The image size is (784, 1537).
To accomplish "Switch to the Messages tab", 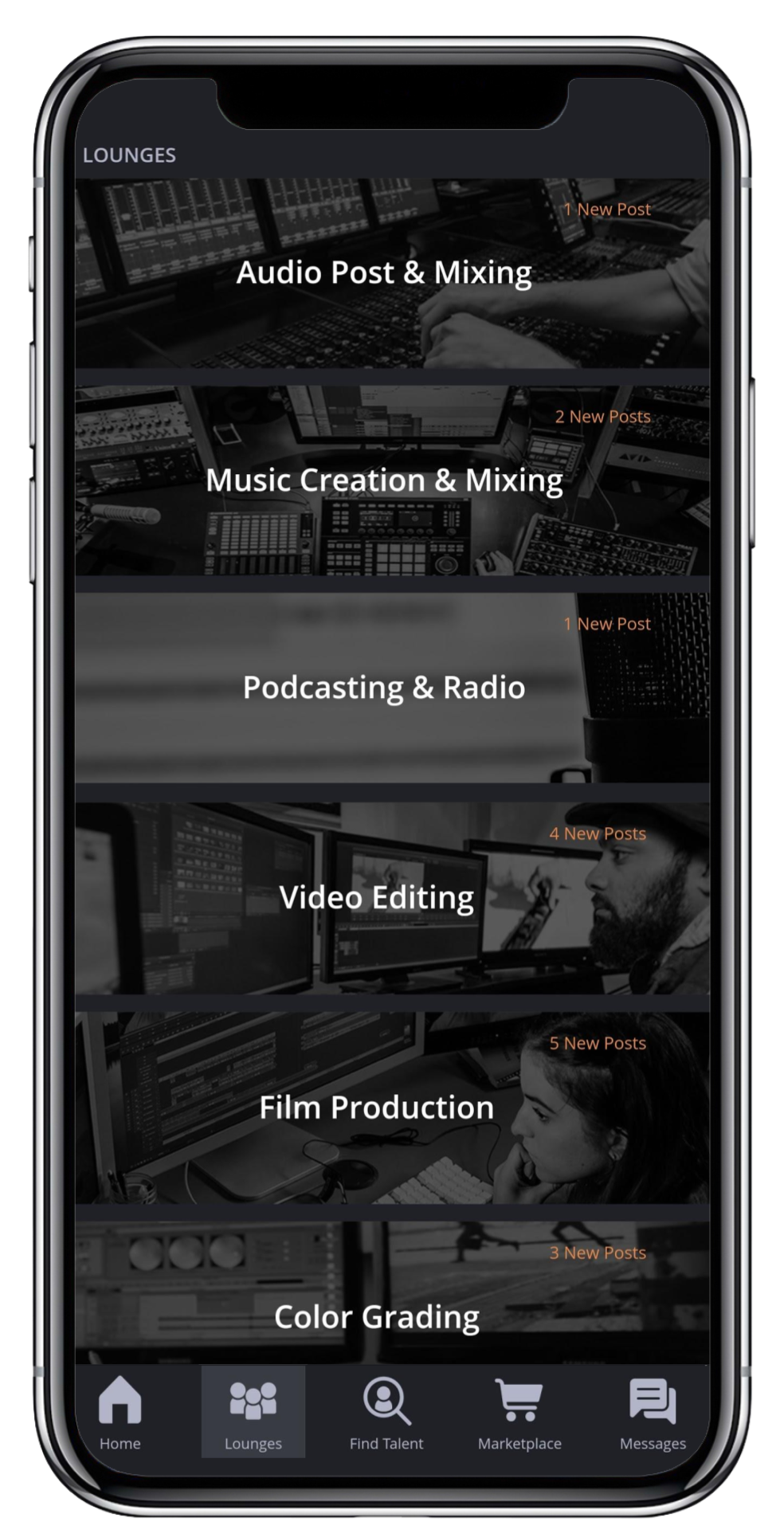I will [x=653, y=1412].
